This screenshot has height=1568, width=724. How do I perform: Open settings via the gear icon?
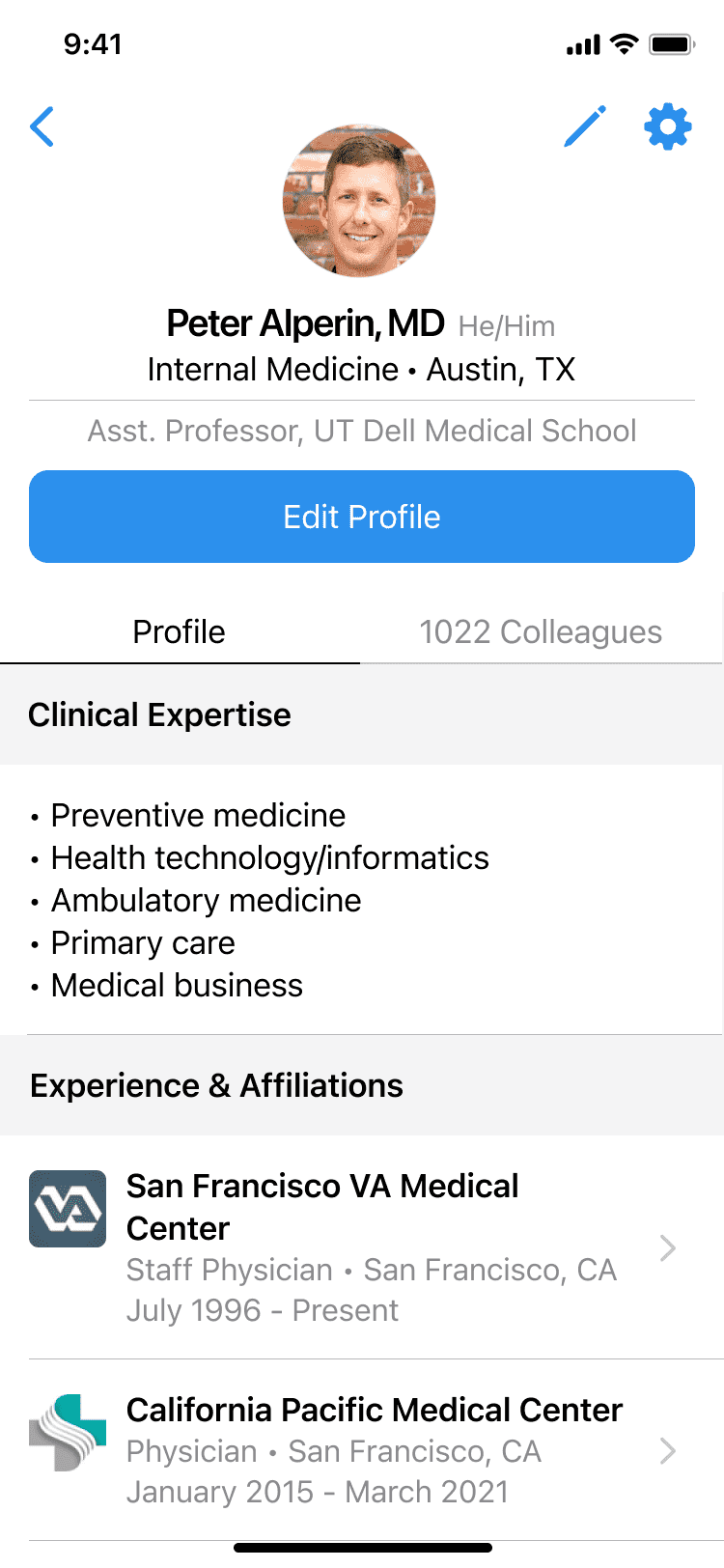[668, 126]
